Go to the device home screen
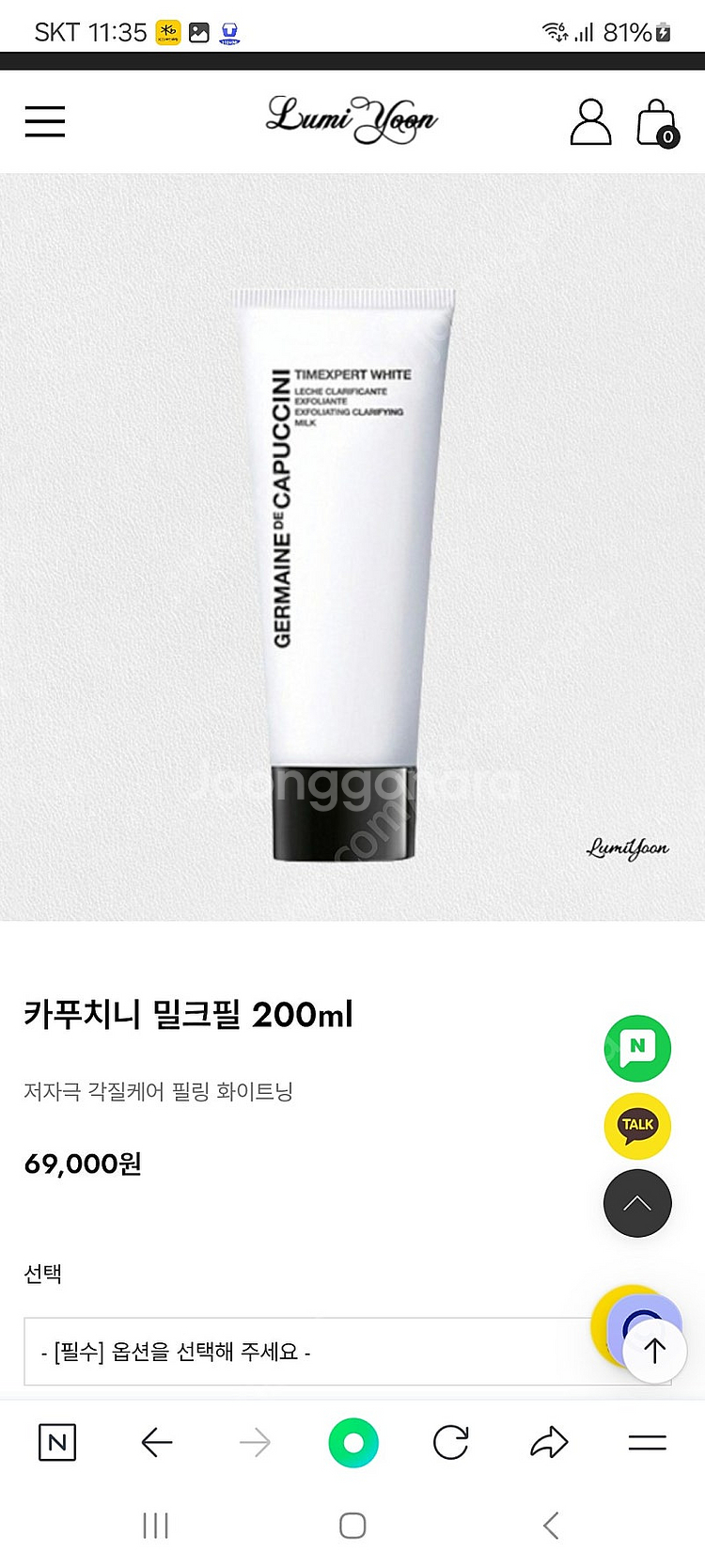705x1568 pixels. [x=352, y=1525]
